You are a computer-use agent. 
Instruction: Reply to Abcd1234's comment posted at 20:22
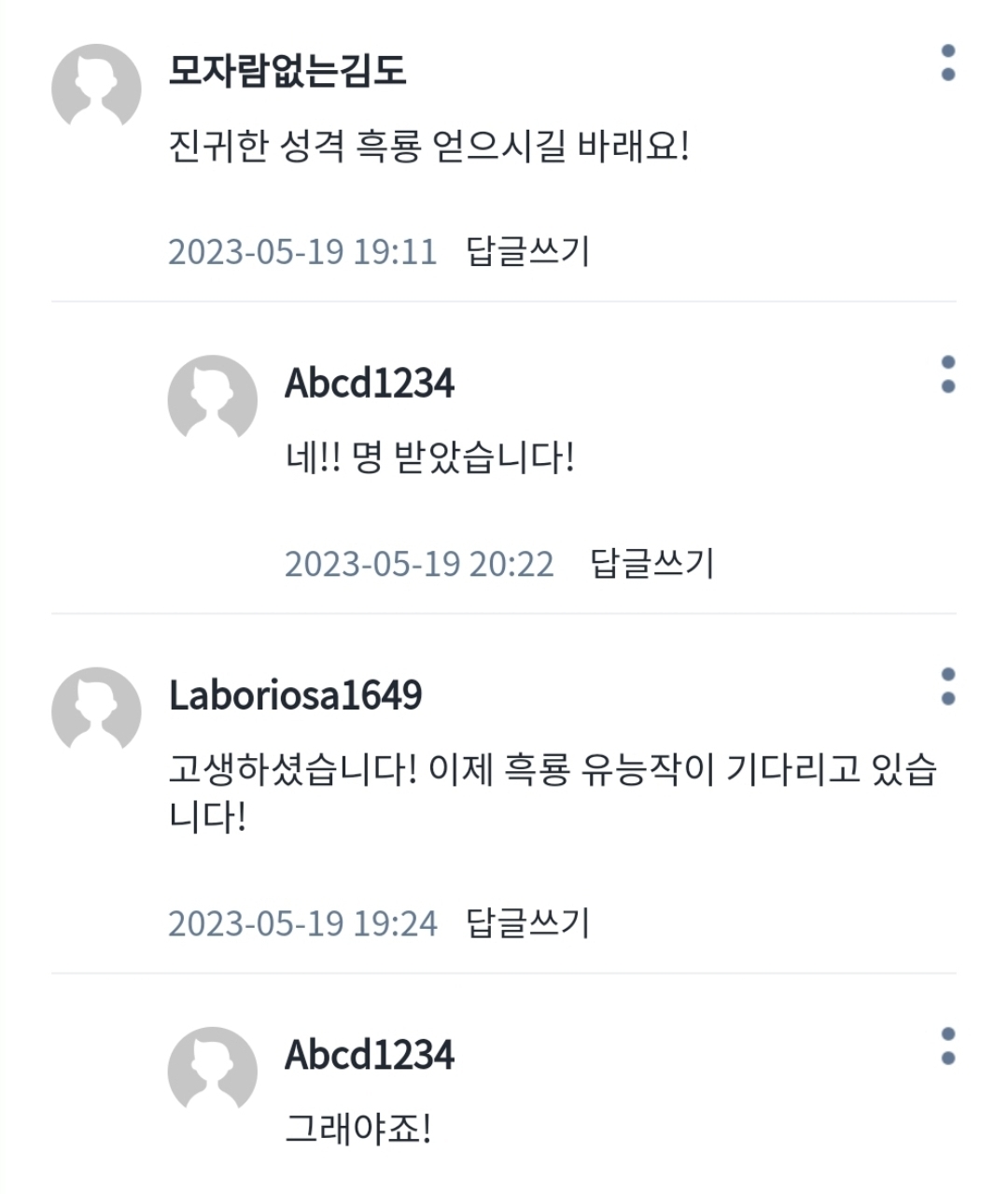(651, 563)
